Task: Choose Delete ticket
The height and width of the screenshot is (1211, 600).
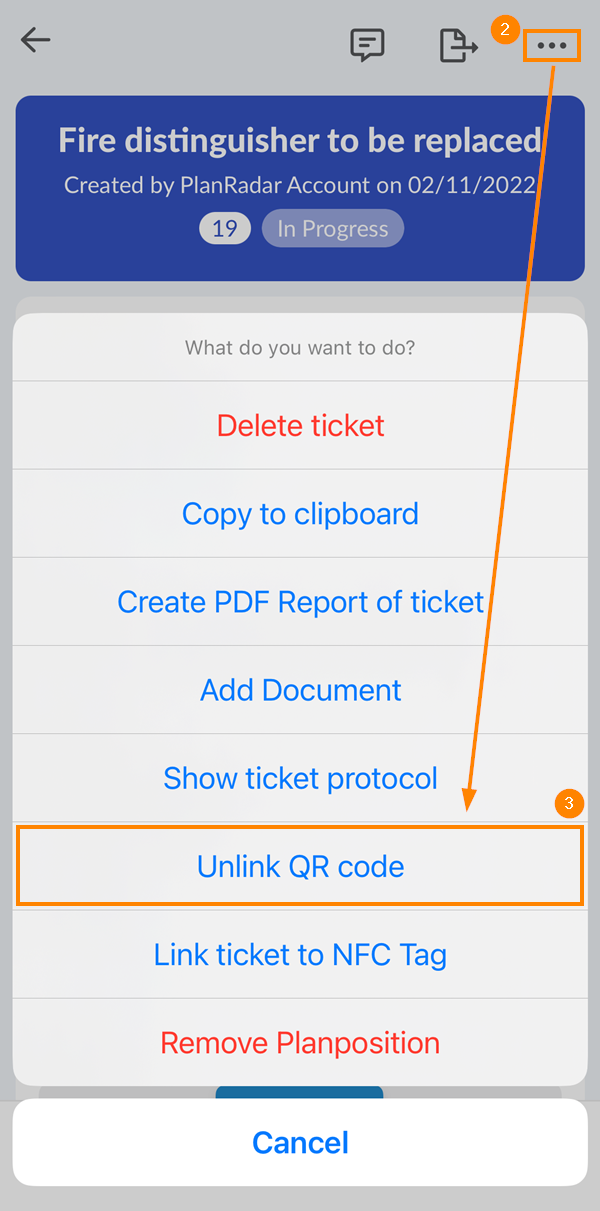Action: pos(300,426)
